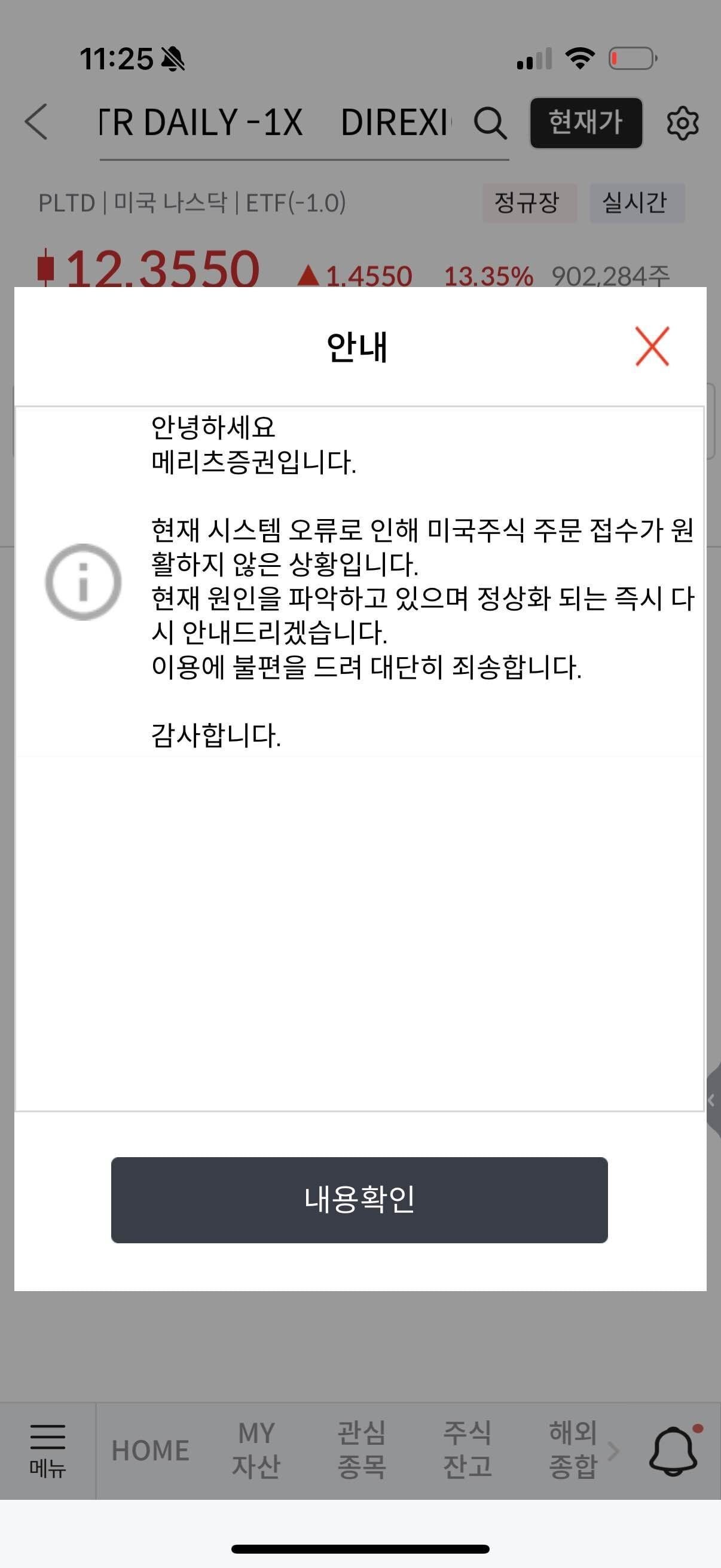Screen dimensions: 721x1568
Task: Search for a stock ticker
Action: click(490, 123)
